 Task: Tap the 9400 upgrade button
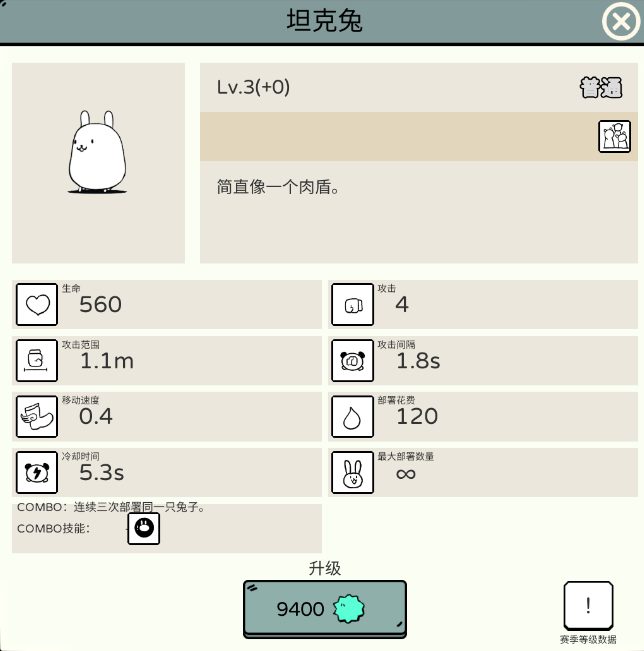(325, 608)
